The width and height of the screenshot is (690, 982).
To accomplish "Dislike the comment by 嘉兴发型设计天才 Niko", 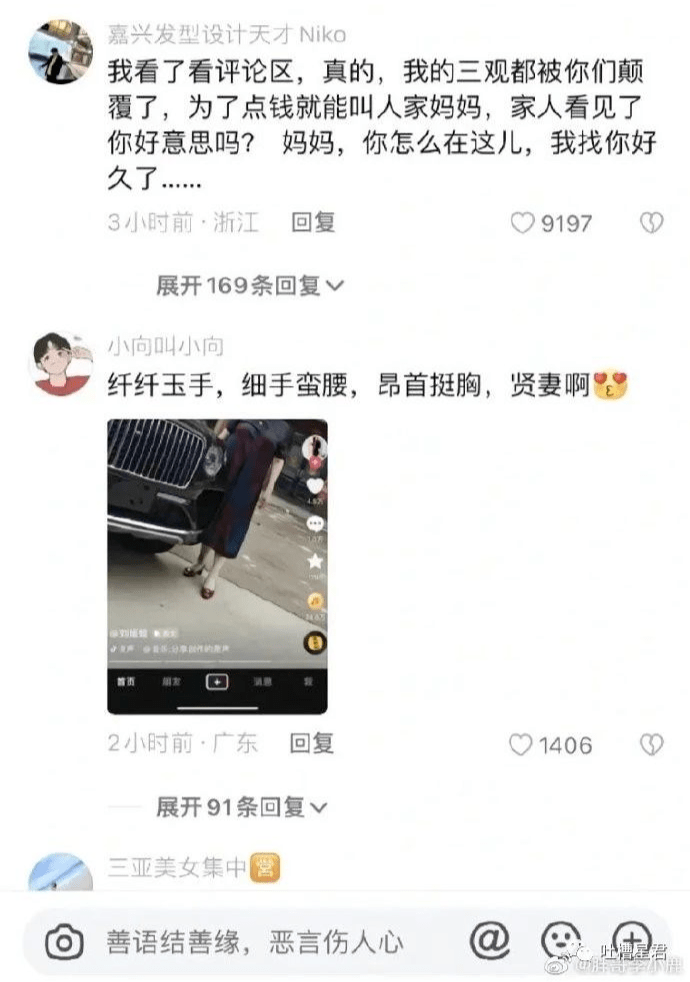I will 651,223.
